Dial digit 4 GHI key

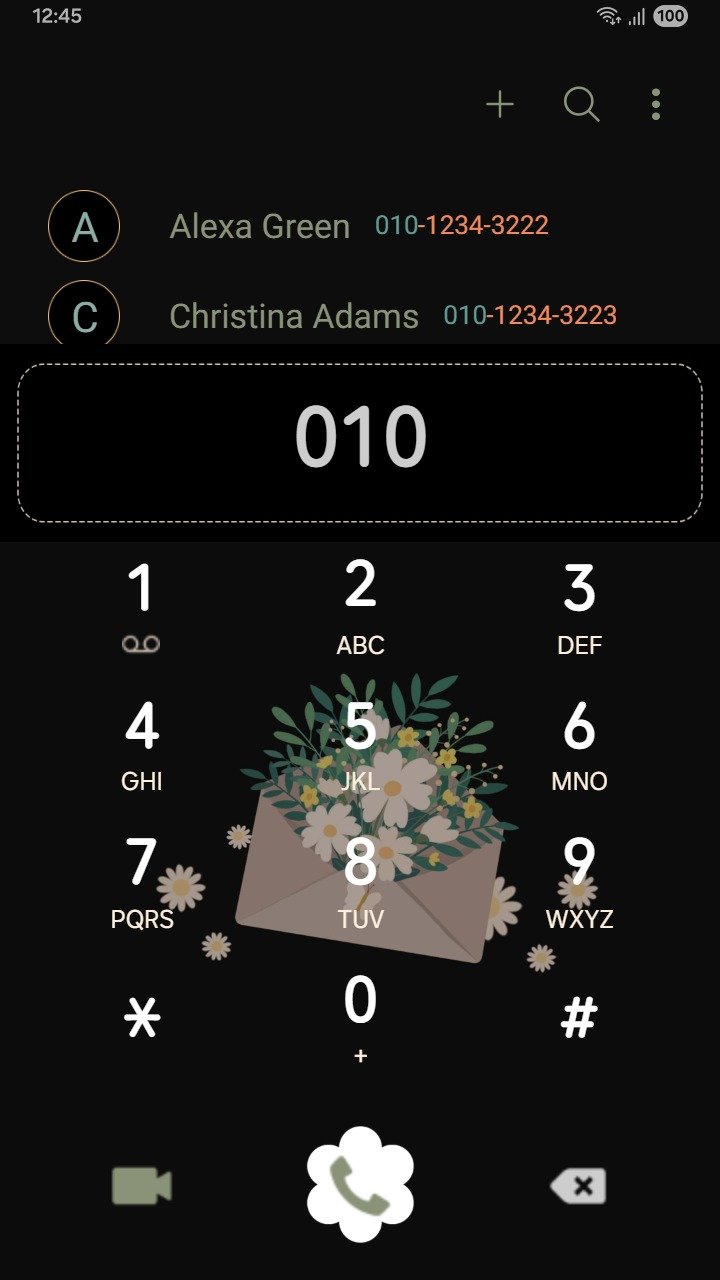(x=141, y=742)
